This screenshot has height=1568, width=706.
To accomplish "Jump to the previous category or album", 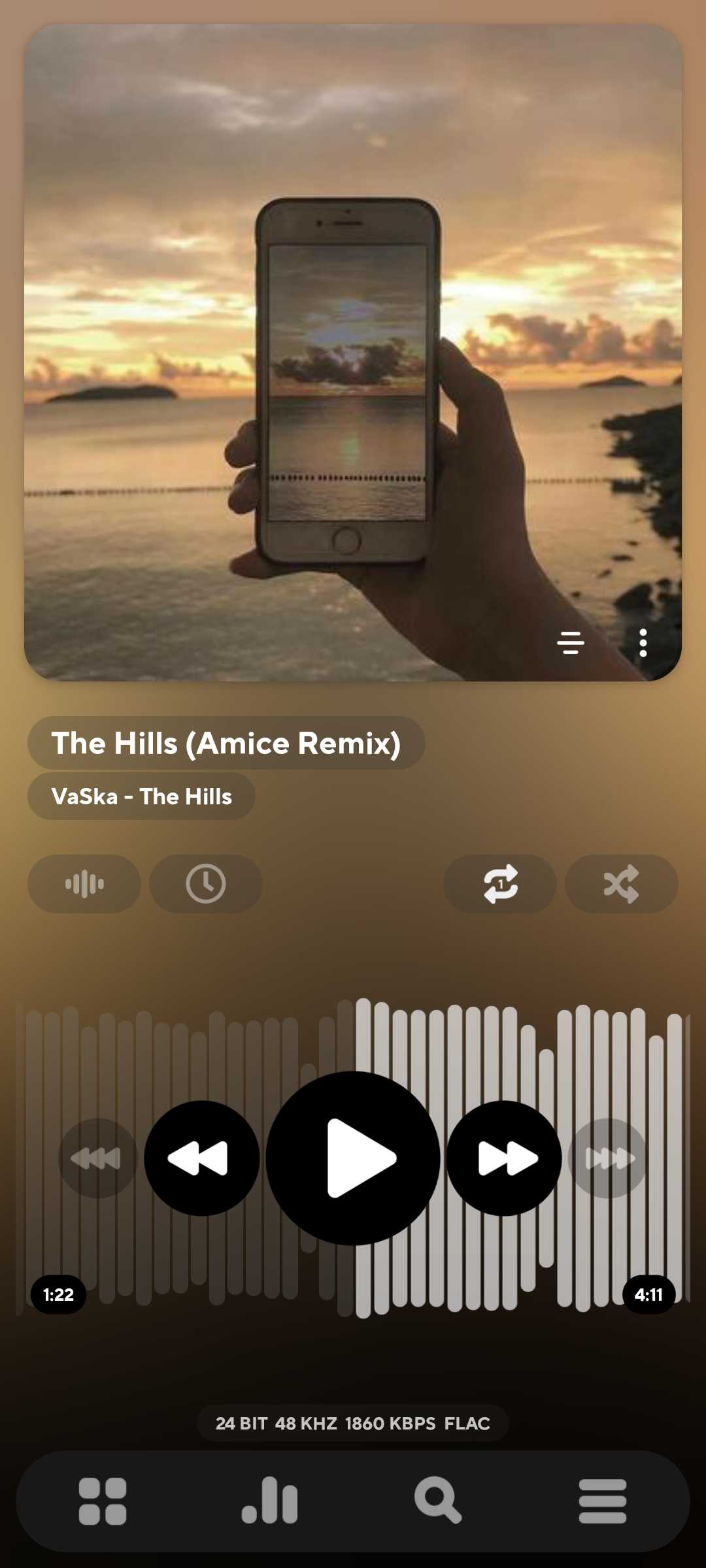I will pos(97,1158).
